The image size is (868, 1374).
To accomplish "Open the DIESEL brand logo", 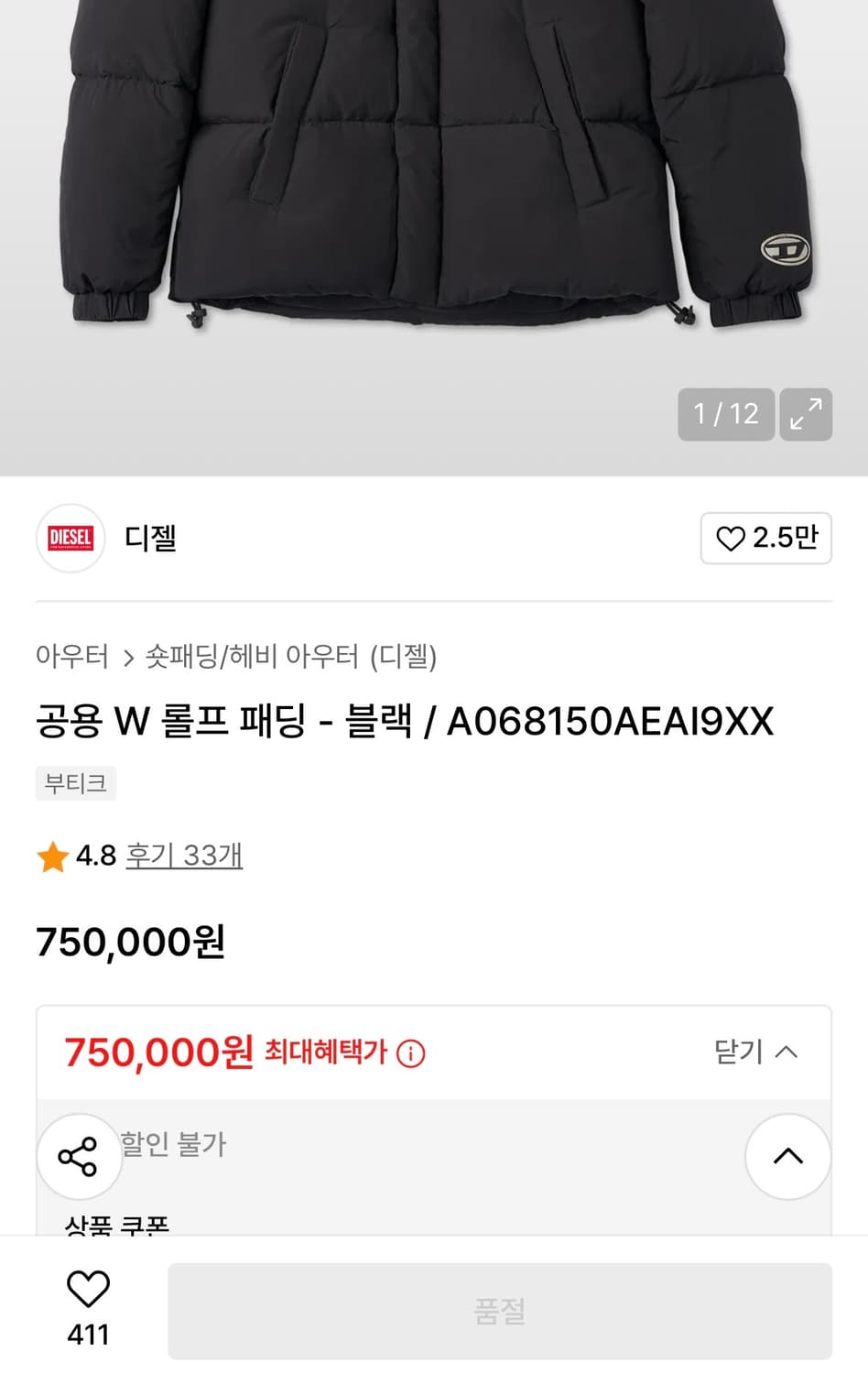I will (71, 540).
